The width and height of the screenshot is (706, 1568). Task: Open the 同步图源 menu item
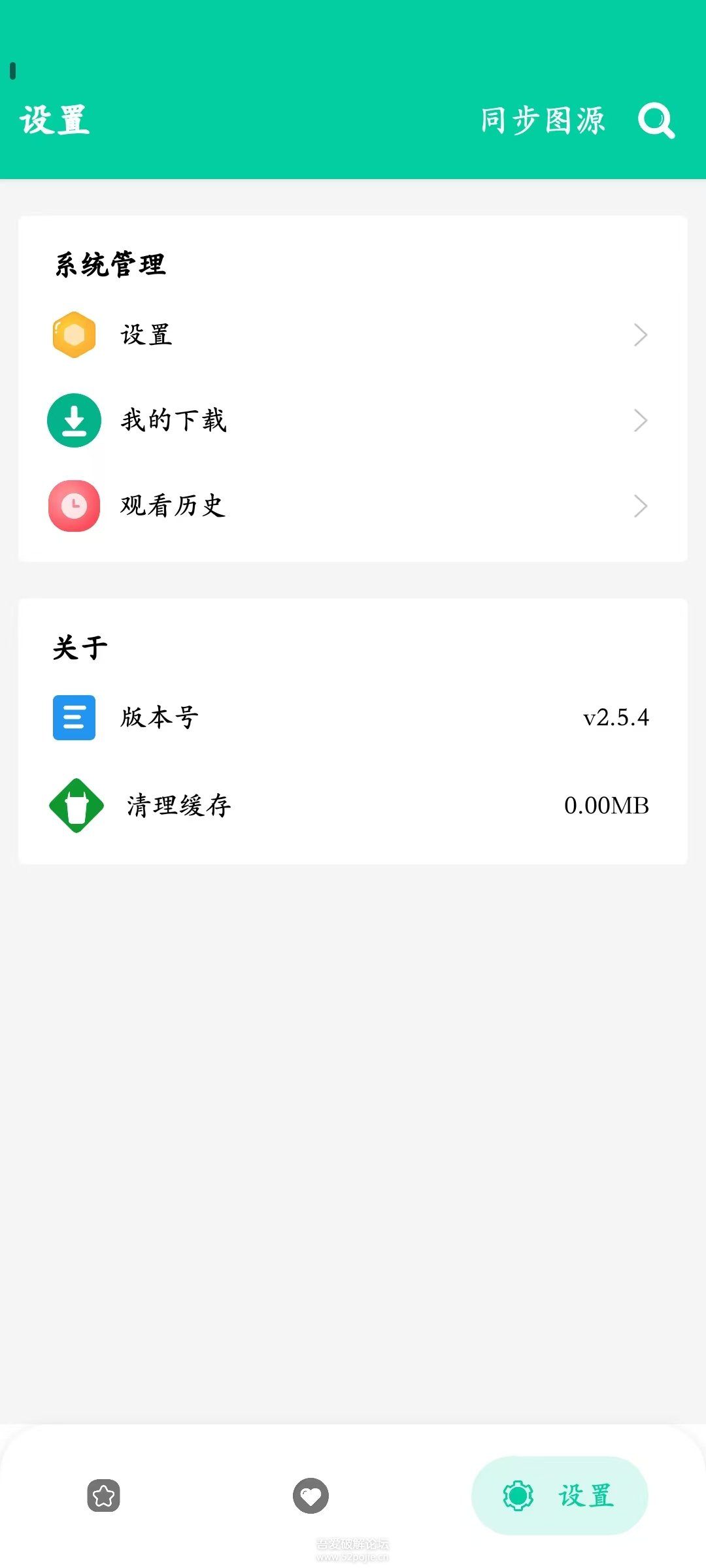coord(541,120)
